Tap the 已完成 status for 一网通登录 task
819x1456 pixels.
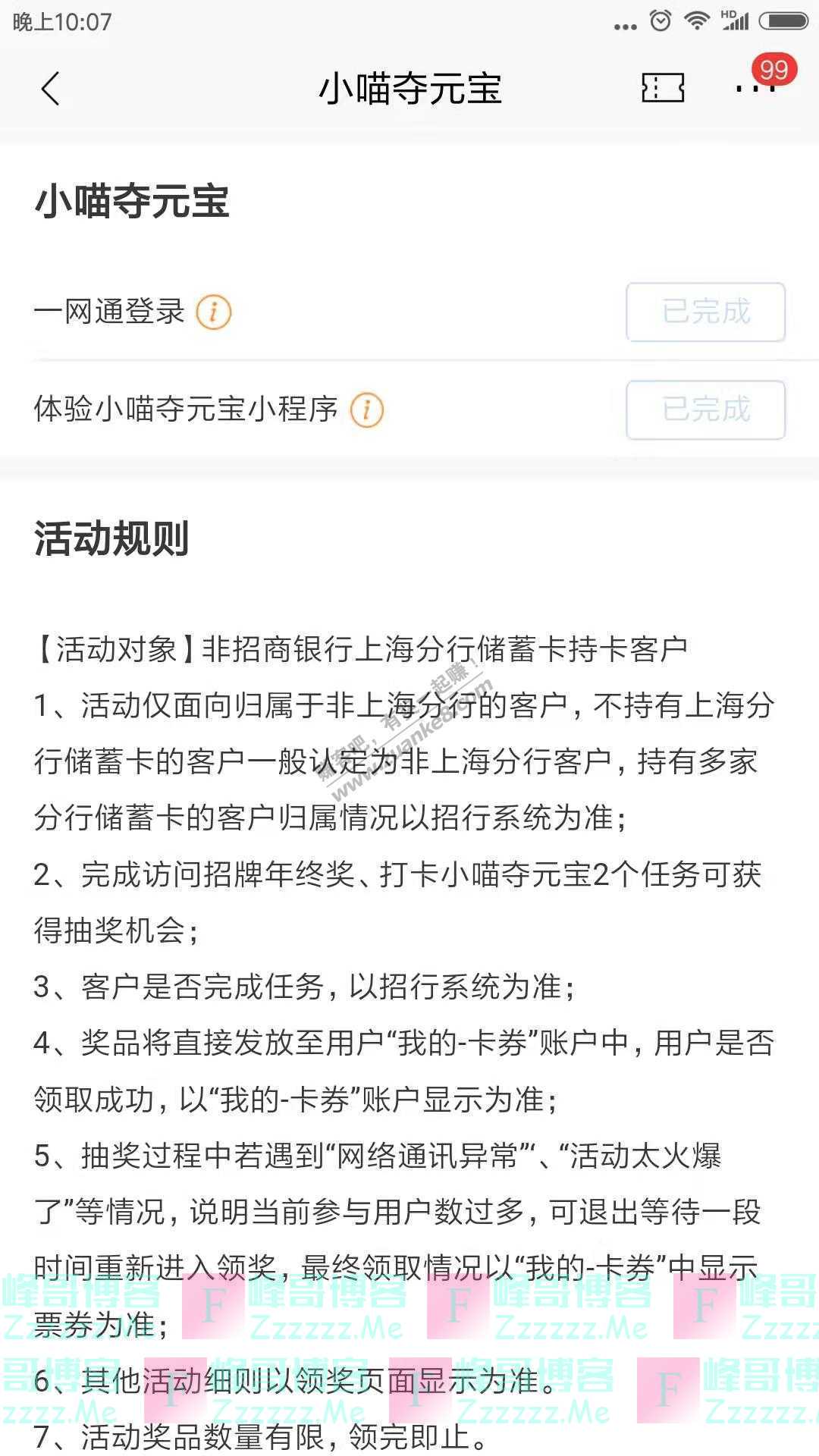click(705, 312)
